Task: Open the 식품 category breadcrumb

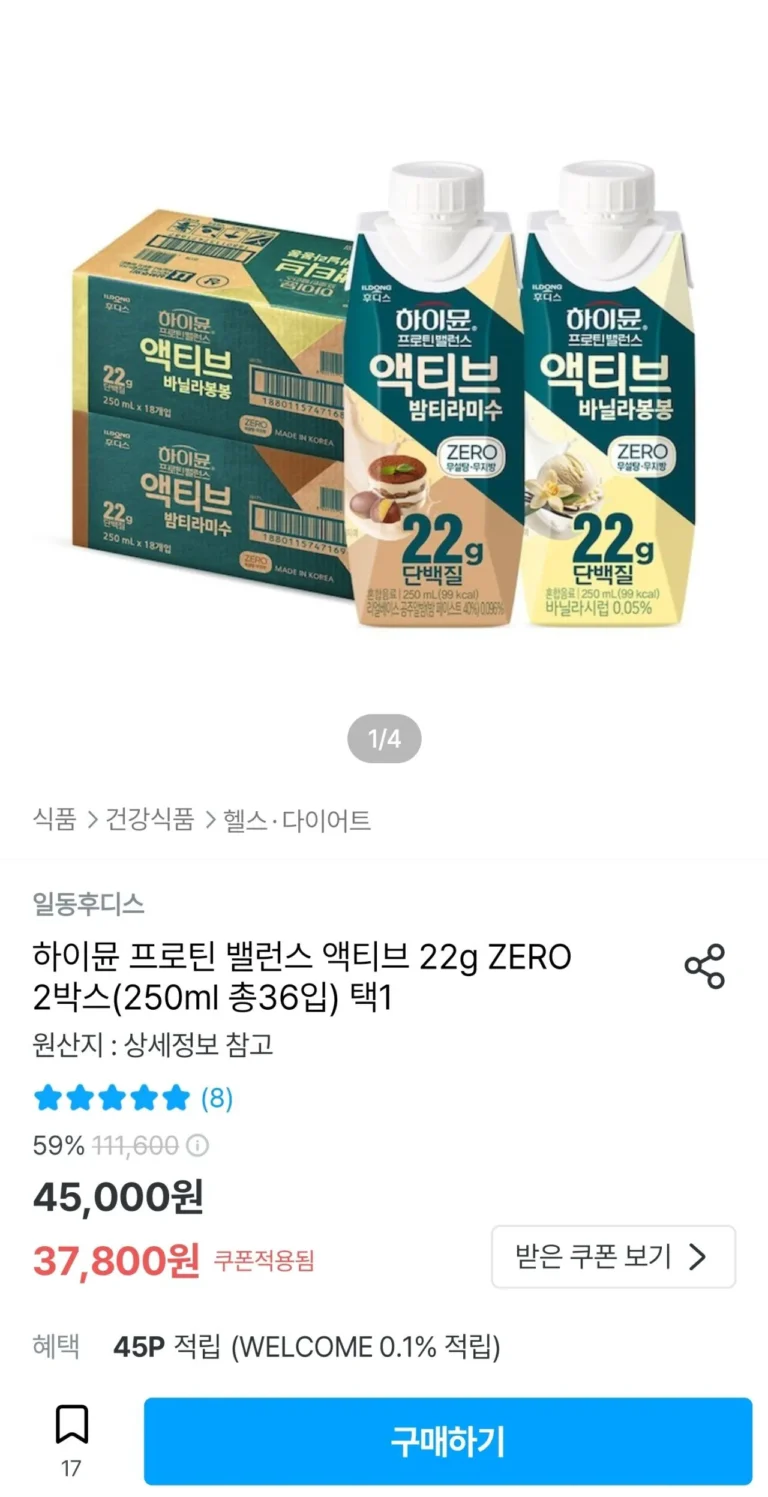Action: tap(54, 821)
